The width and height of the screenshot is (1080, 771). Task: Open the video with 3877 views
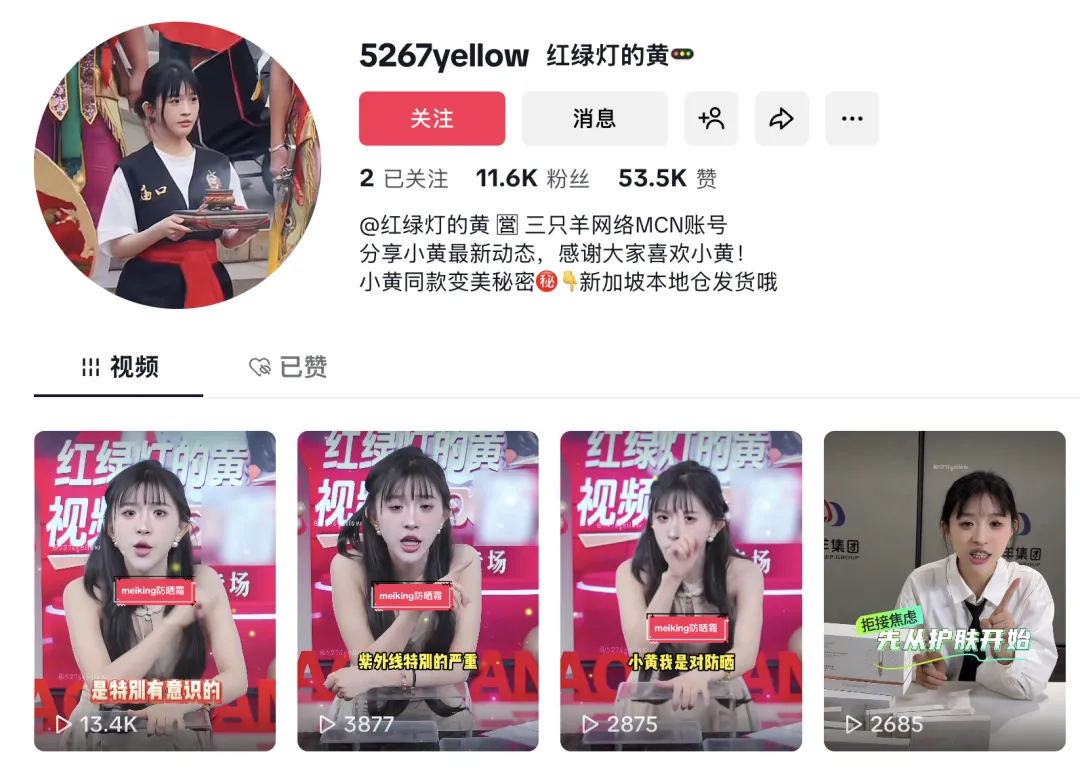pyautogui.click(x=418, y=590)
